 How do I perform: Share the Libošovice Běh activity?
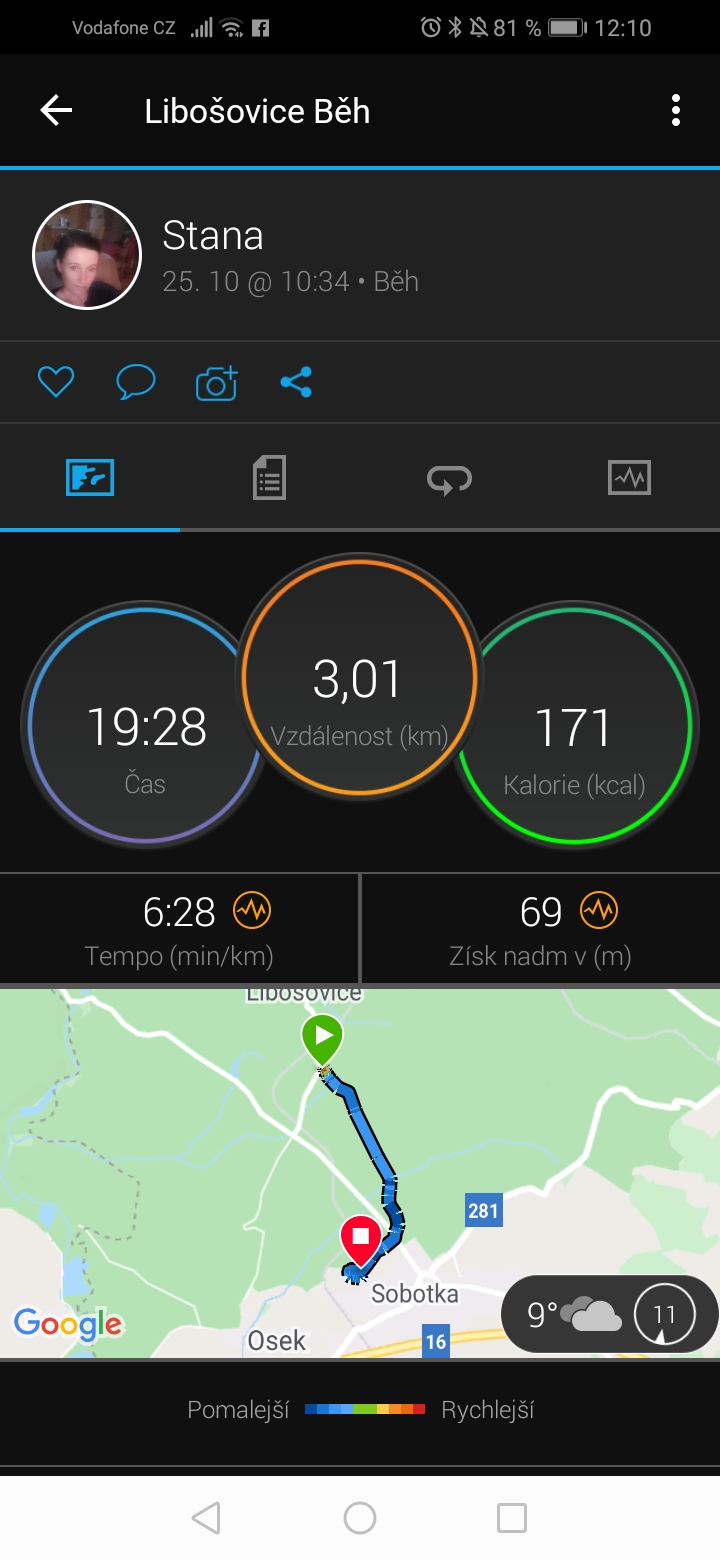tap(296, 382)
